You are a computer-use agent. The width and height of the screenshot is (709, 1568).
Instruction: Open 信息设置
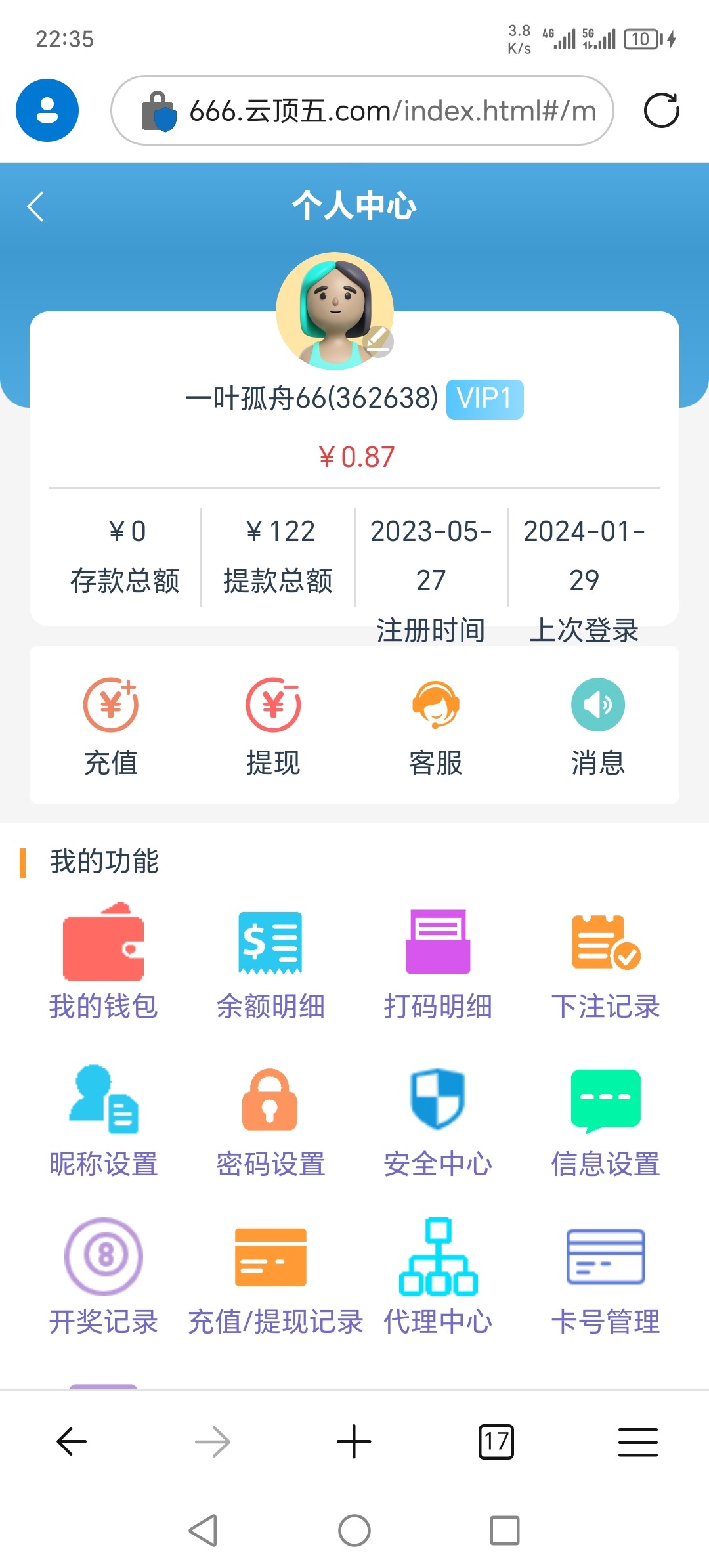(x=605, y=1120)
